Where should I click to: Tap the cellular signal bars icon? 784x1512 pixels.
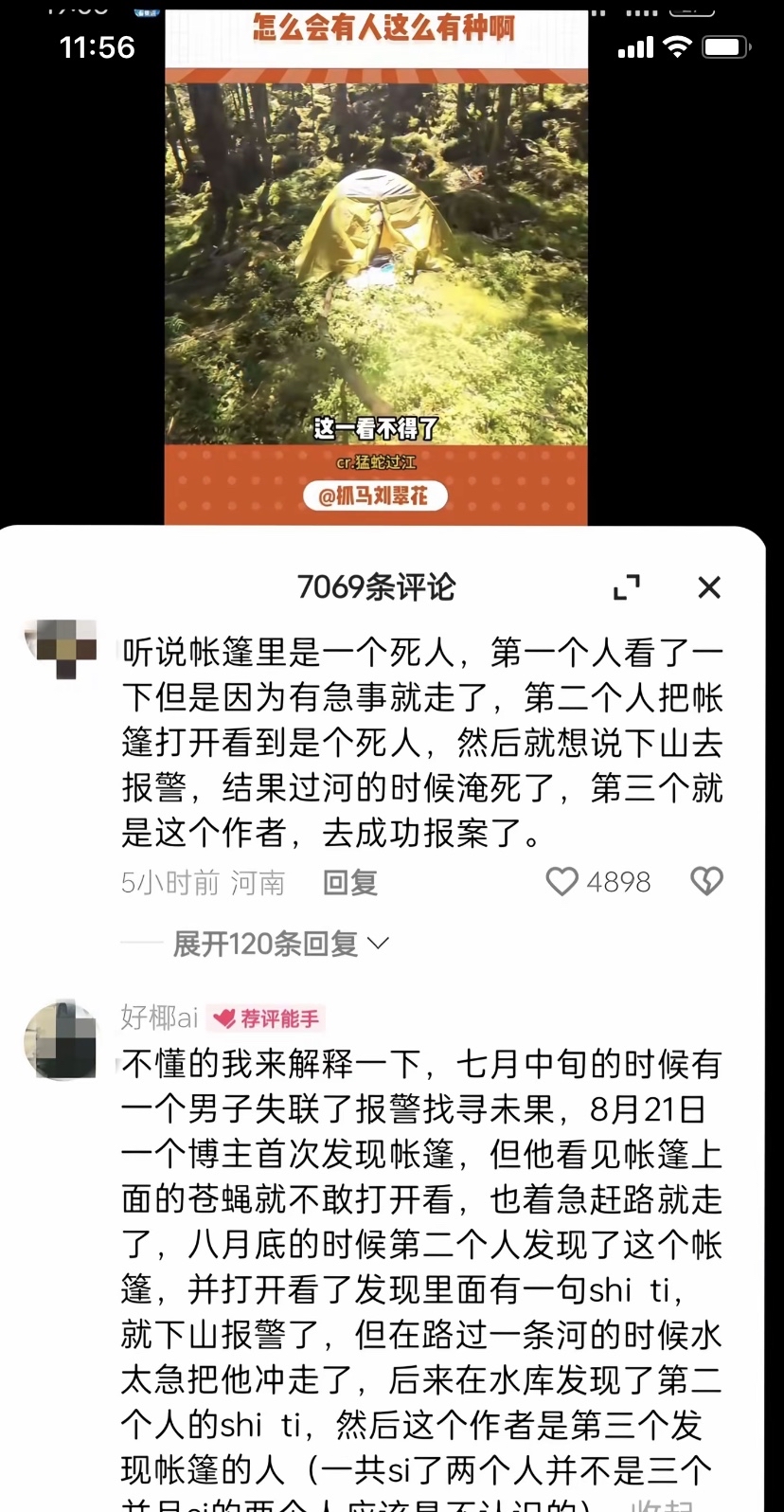(x=633, y=45)
